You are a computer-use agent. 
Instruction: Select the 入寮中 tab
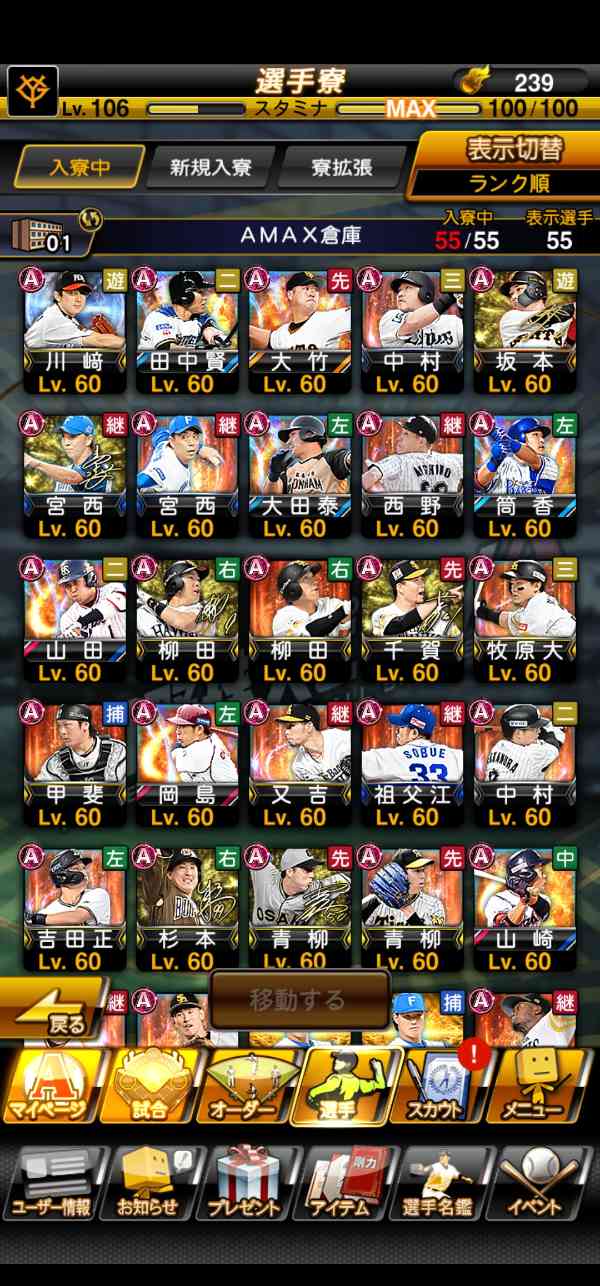[80, 167]
